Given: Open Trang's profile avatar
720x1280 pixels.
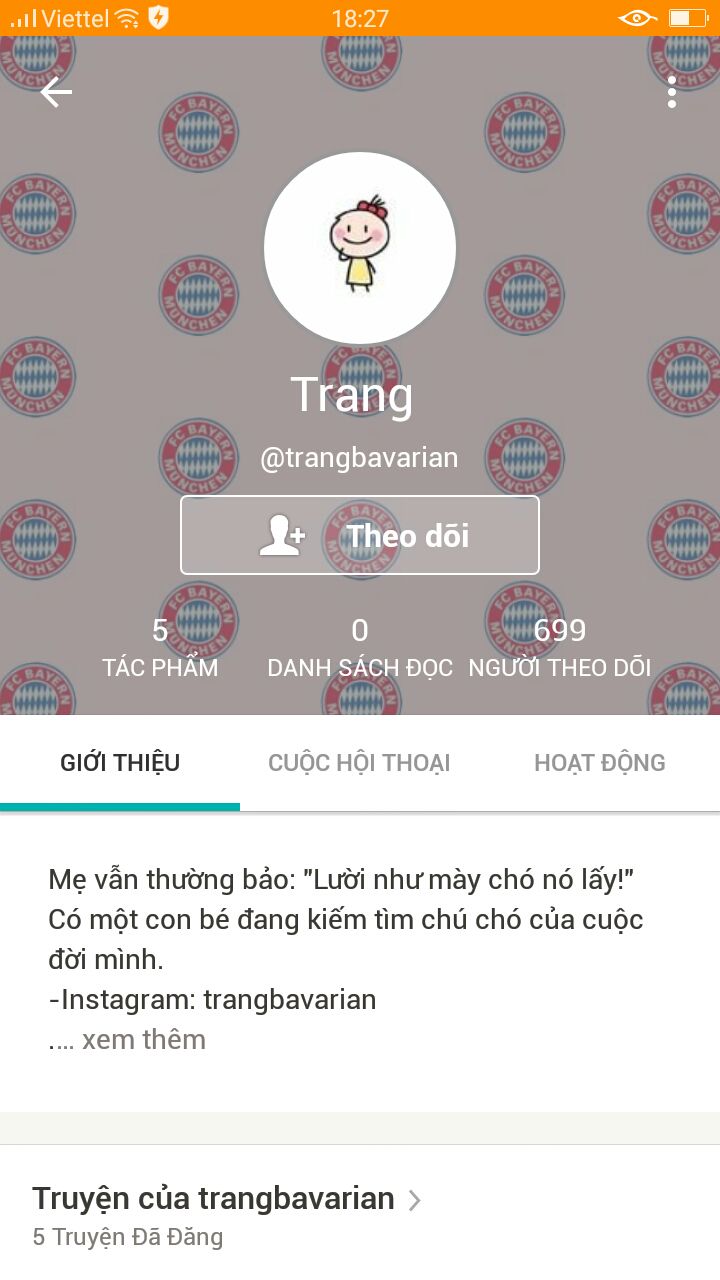Looking at the screenshot, I should click(x=360, y=248).
